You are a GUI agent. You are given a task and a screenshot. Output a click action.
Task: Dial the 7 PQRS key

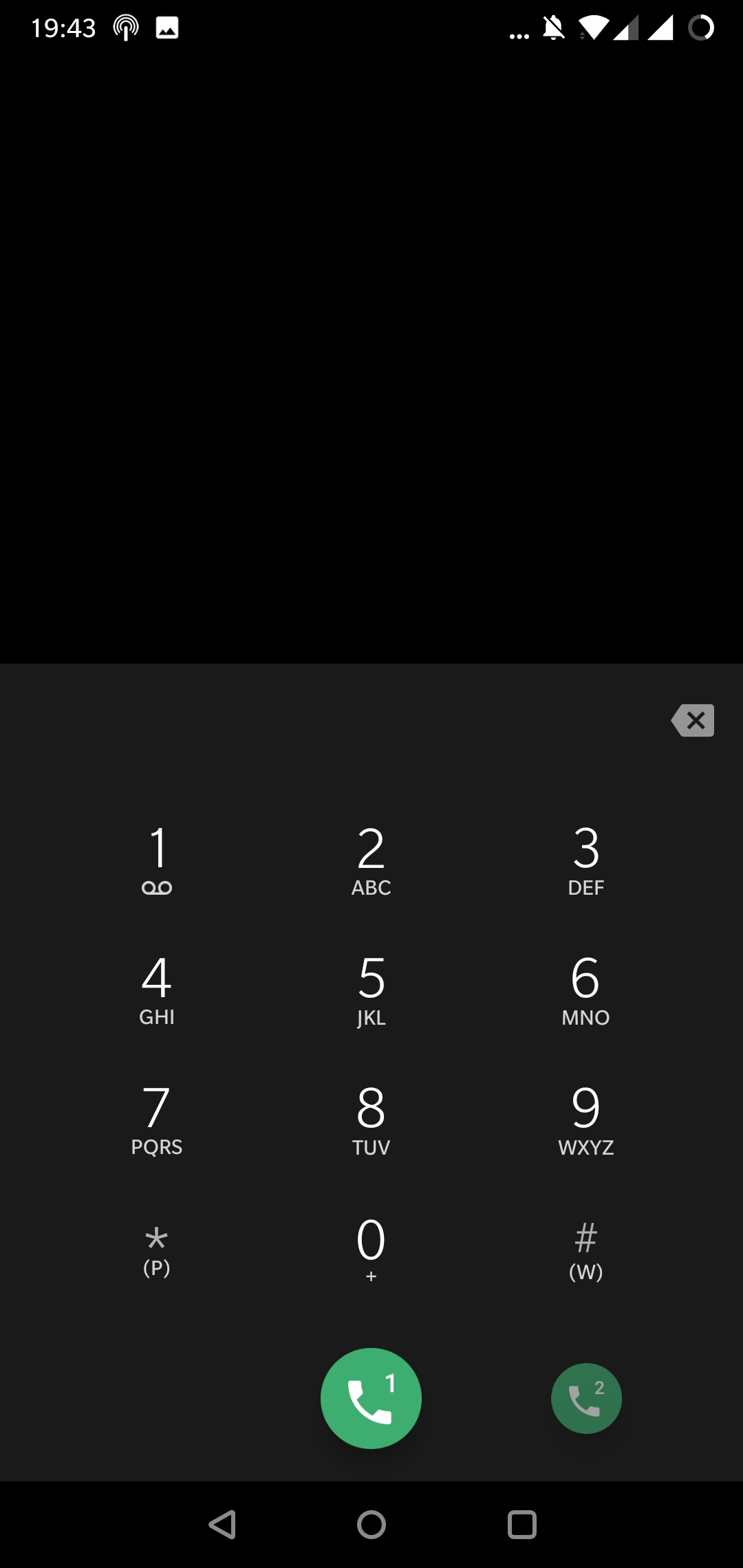click(157, 1120)
